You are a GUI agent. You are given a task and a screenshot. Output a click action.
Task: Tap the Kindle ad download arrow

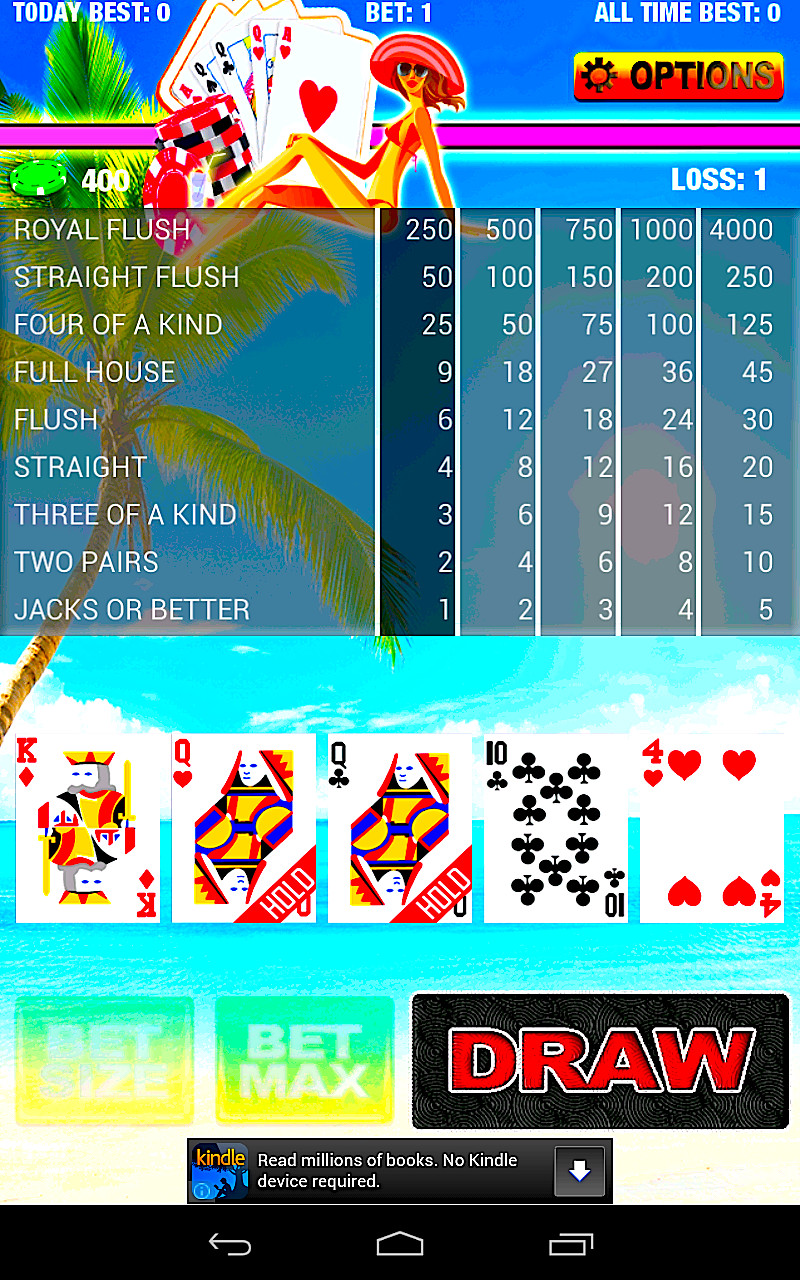pyautogui.click(x=580, y=1171)
